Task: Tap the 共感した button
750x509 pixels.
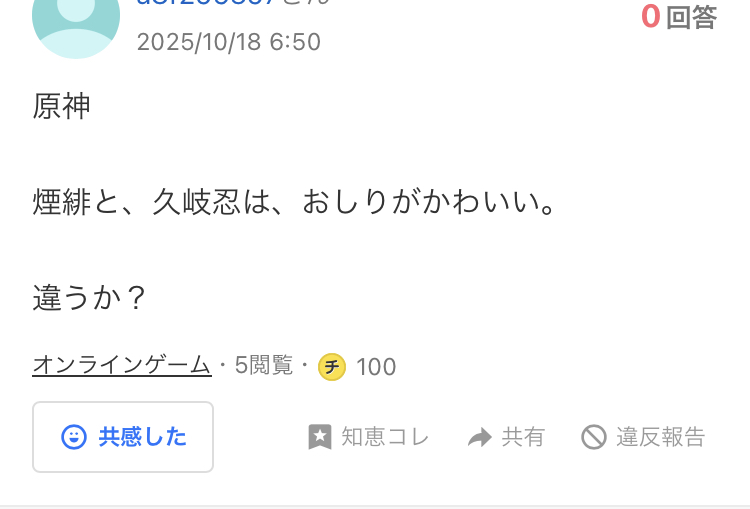Action: click(123, 437)
